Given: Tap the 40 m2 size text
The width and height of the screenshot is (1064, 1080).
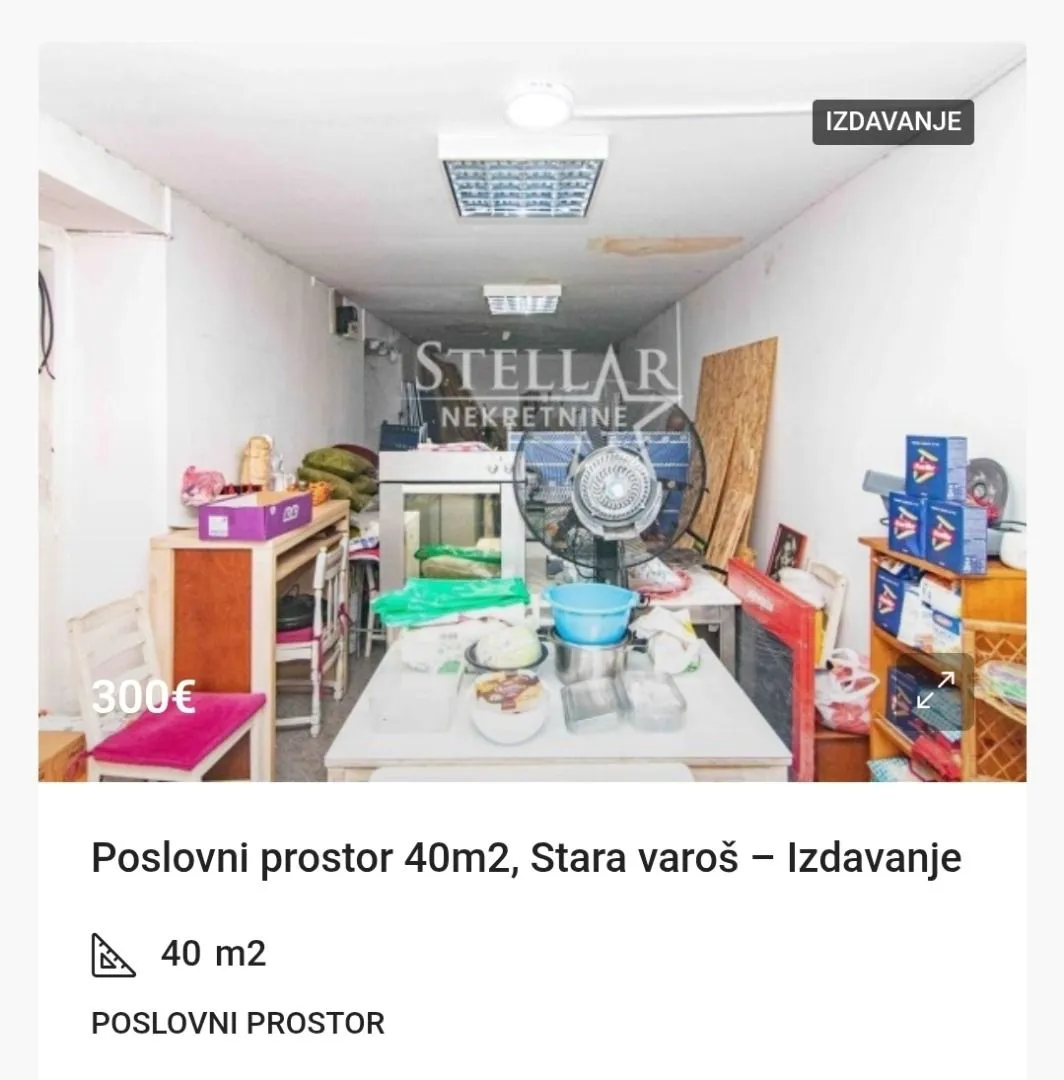Looking at the screenshot, I should click(211, 954).
